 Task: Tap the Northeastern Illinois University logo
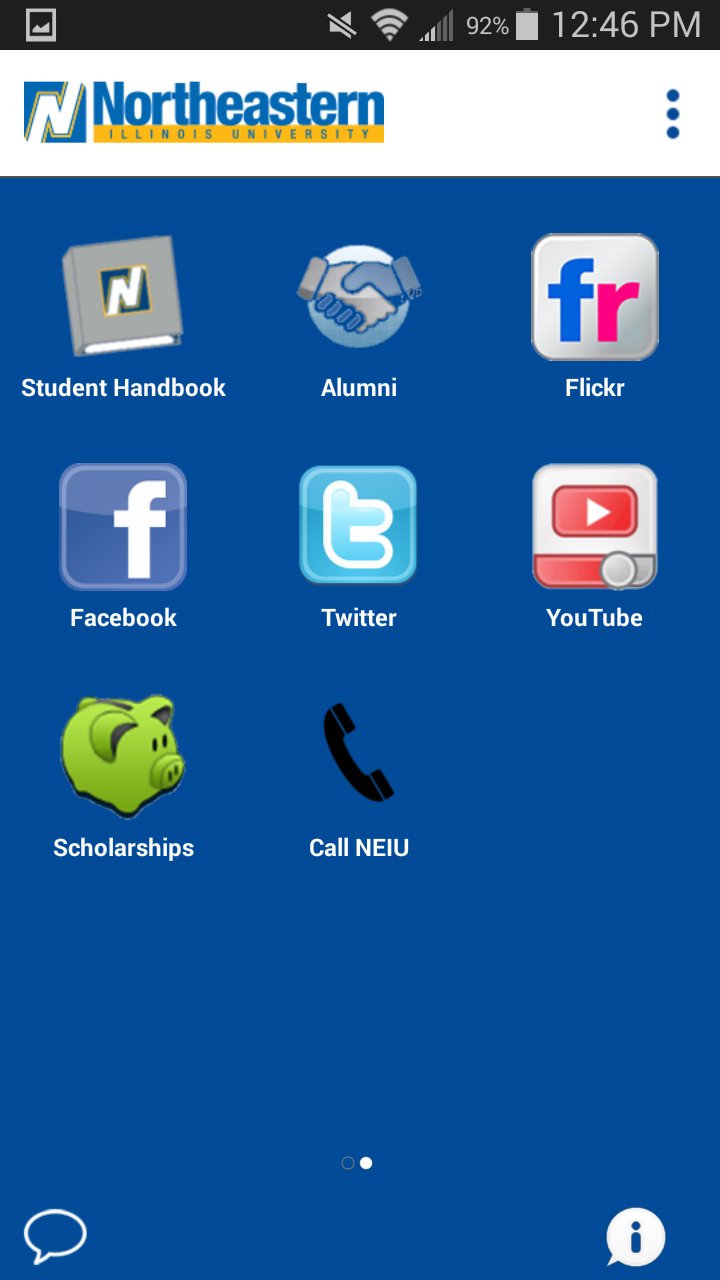(203, 110)
